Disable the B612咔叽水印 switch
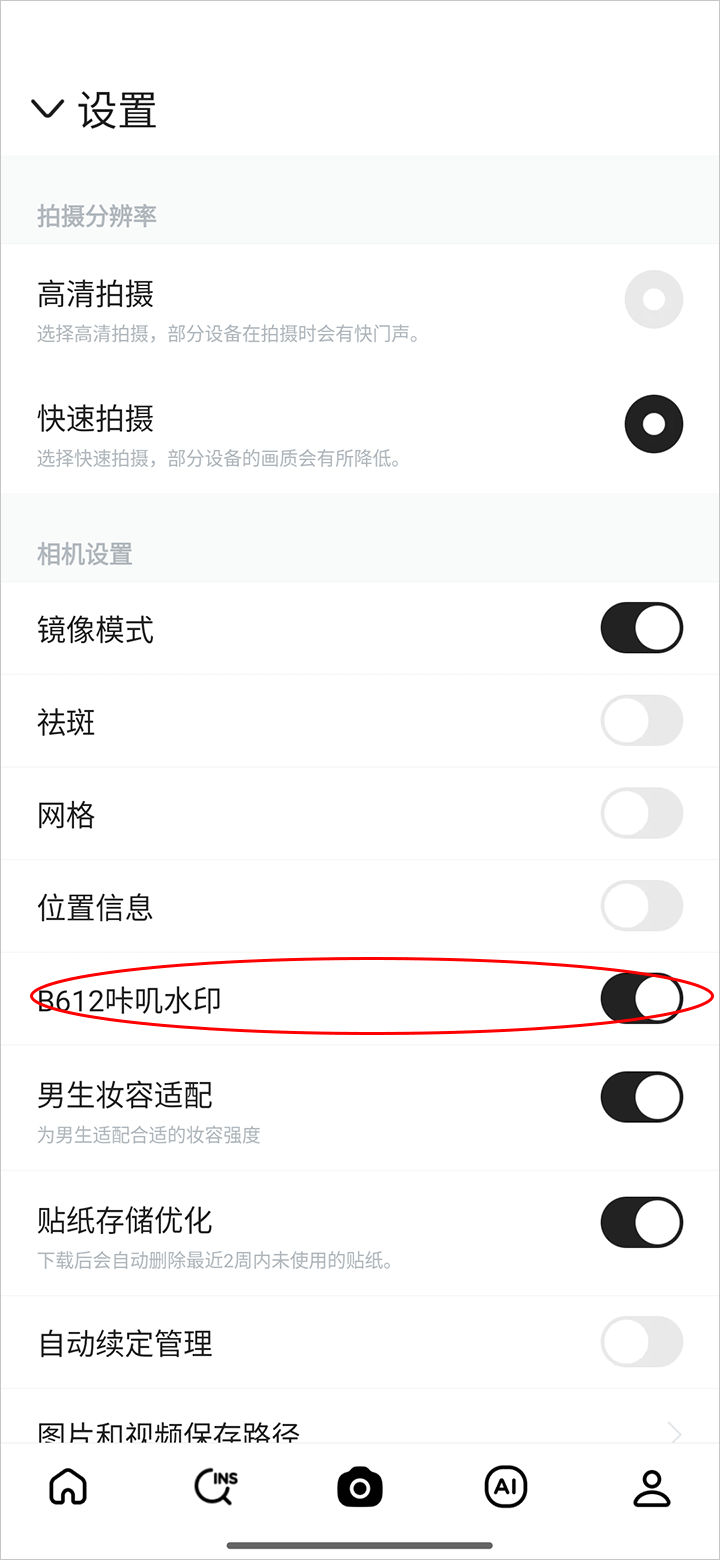 (x=641, y=999)
